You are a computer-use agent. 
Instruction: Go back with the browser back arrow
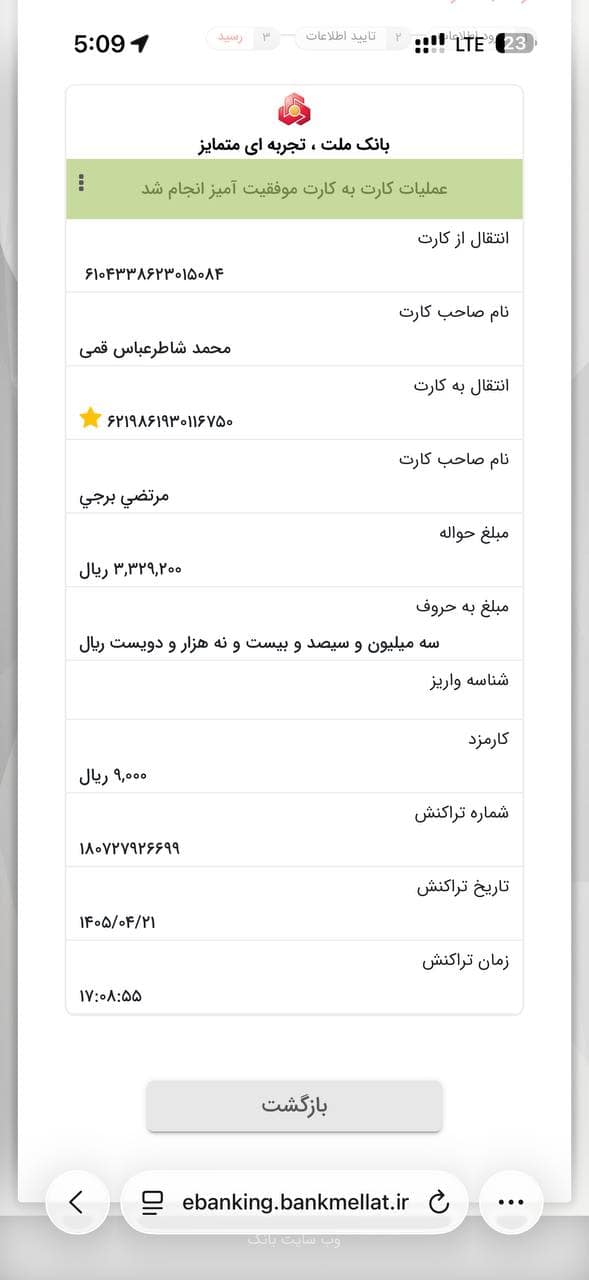coord(77,1202)
